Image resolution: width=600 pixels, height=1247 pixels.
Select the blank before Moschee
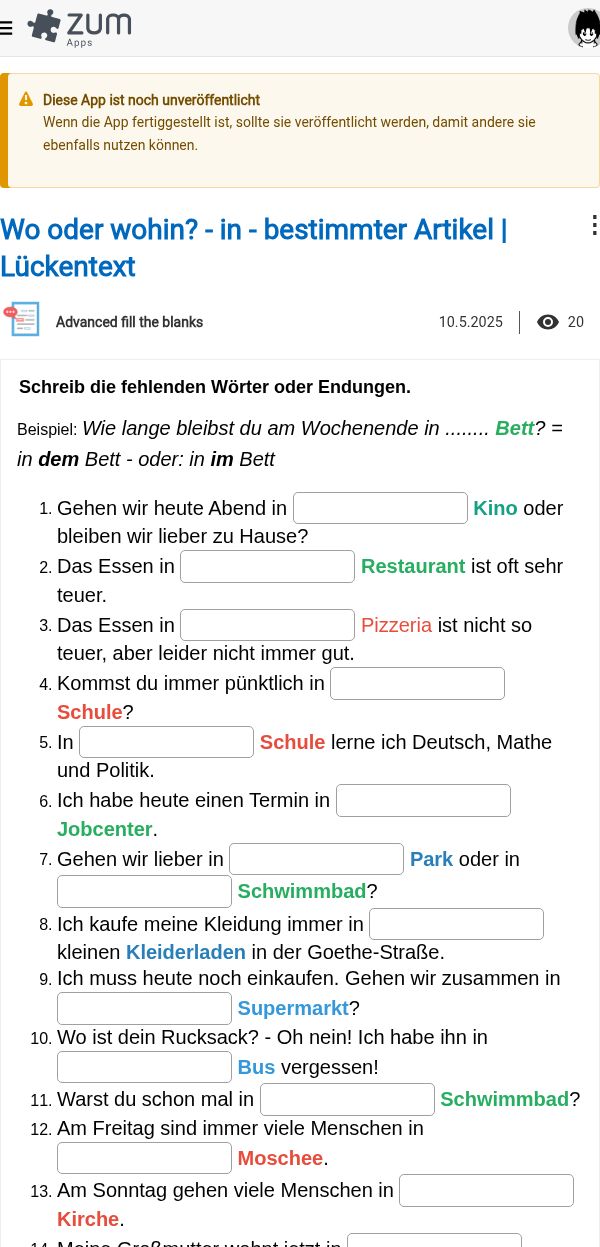tap(144, 1158)
